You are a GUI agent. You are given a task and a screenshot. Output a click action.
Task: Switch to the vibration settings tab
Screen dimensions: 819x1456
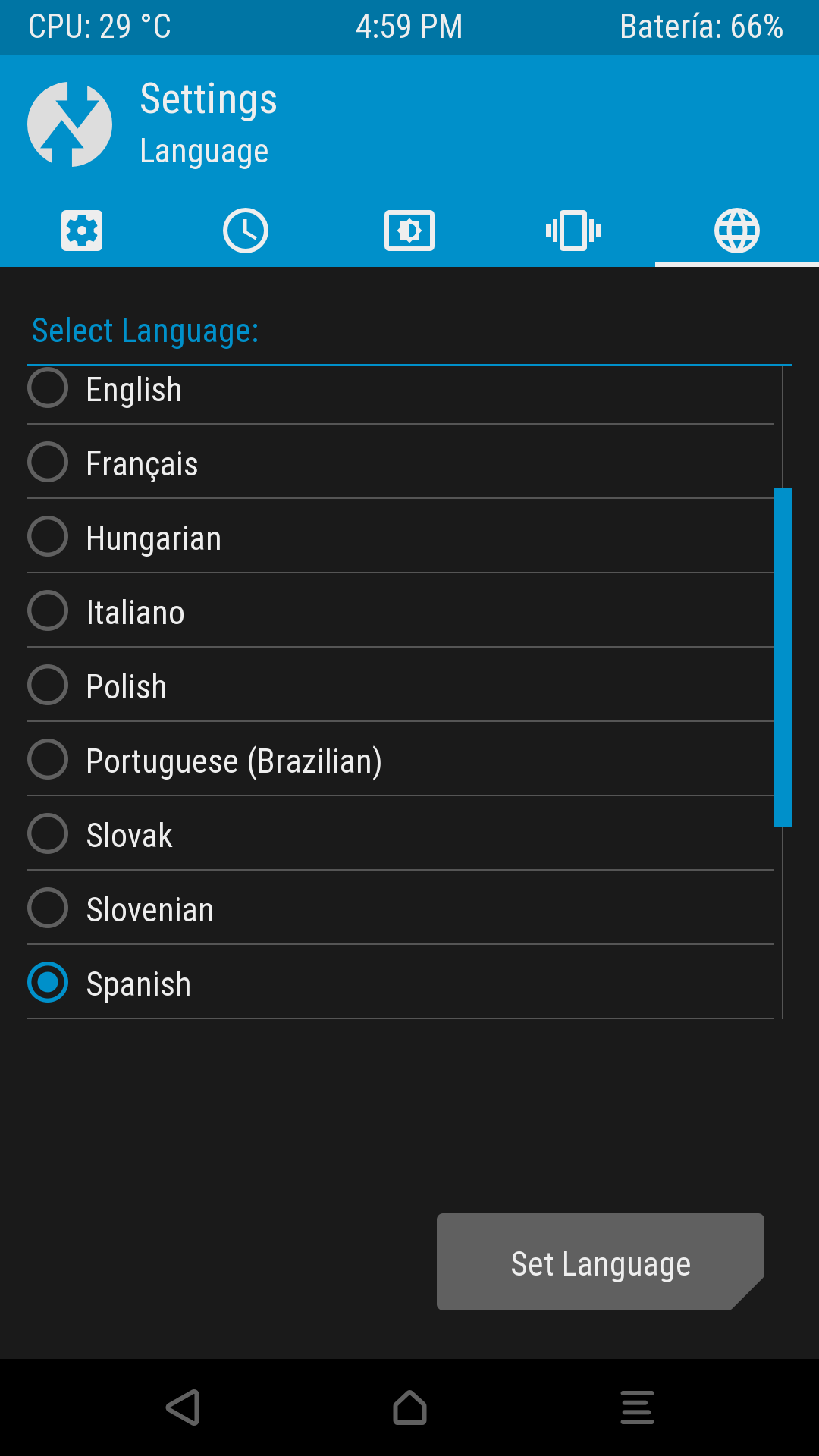[x=573, y=231]
